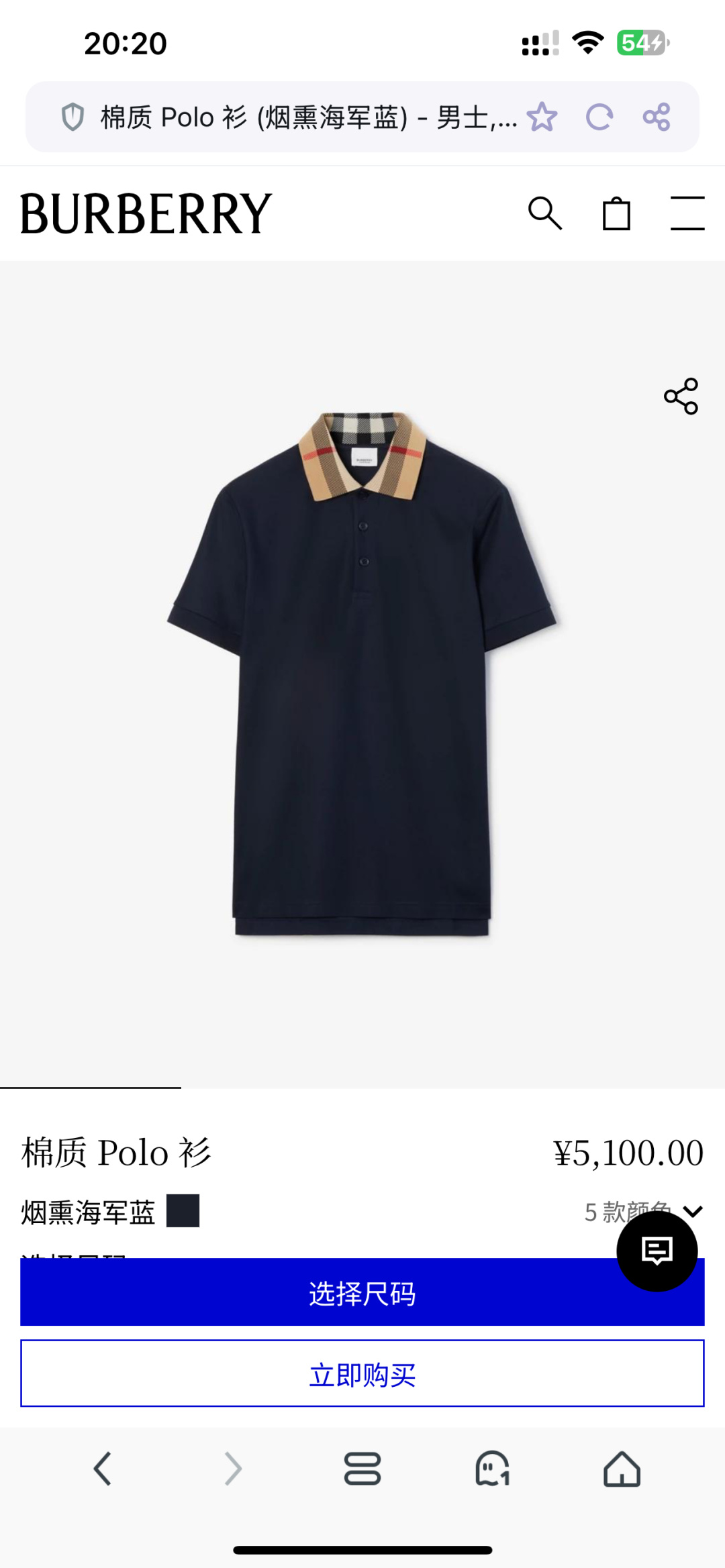Open the shopping bag
Viewport: 725px width, 1568px height.
(616, 214)
